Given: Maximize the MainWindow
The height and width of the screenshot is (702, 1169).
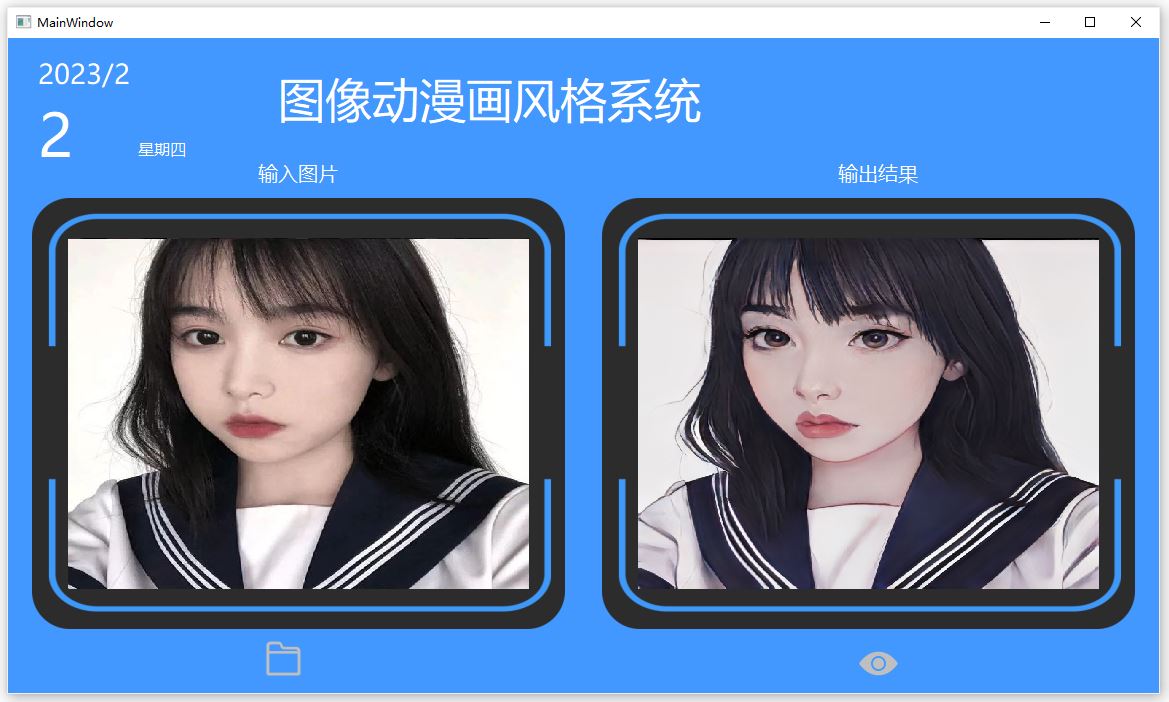Looking at the screenshot, I should pyautogui.click(x=1090, y=22).
